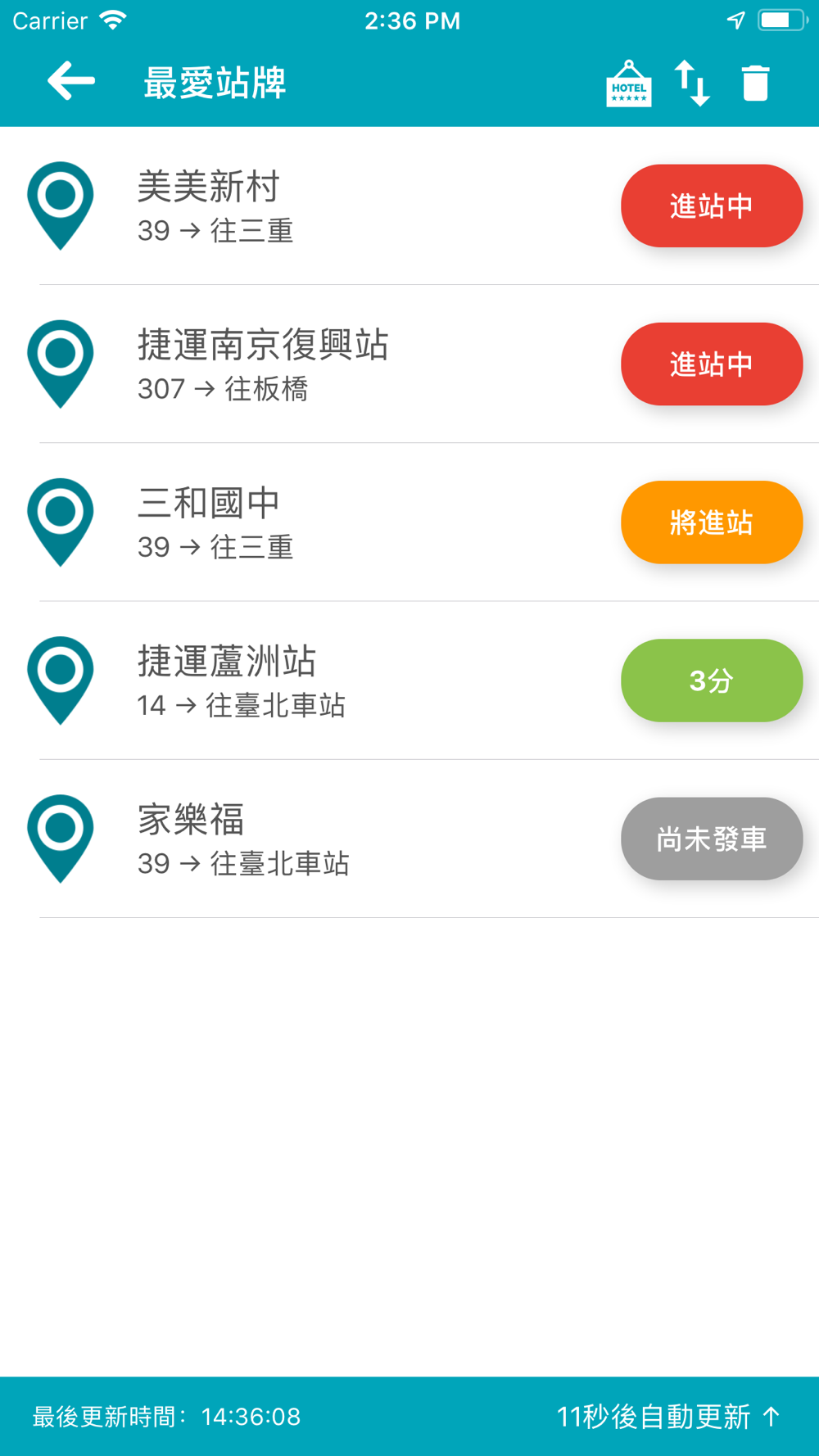Screen dimensions: 819x1456
Task: Tap the 3分 green arrival button
Action: pos(712,681)
